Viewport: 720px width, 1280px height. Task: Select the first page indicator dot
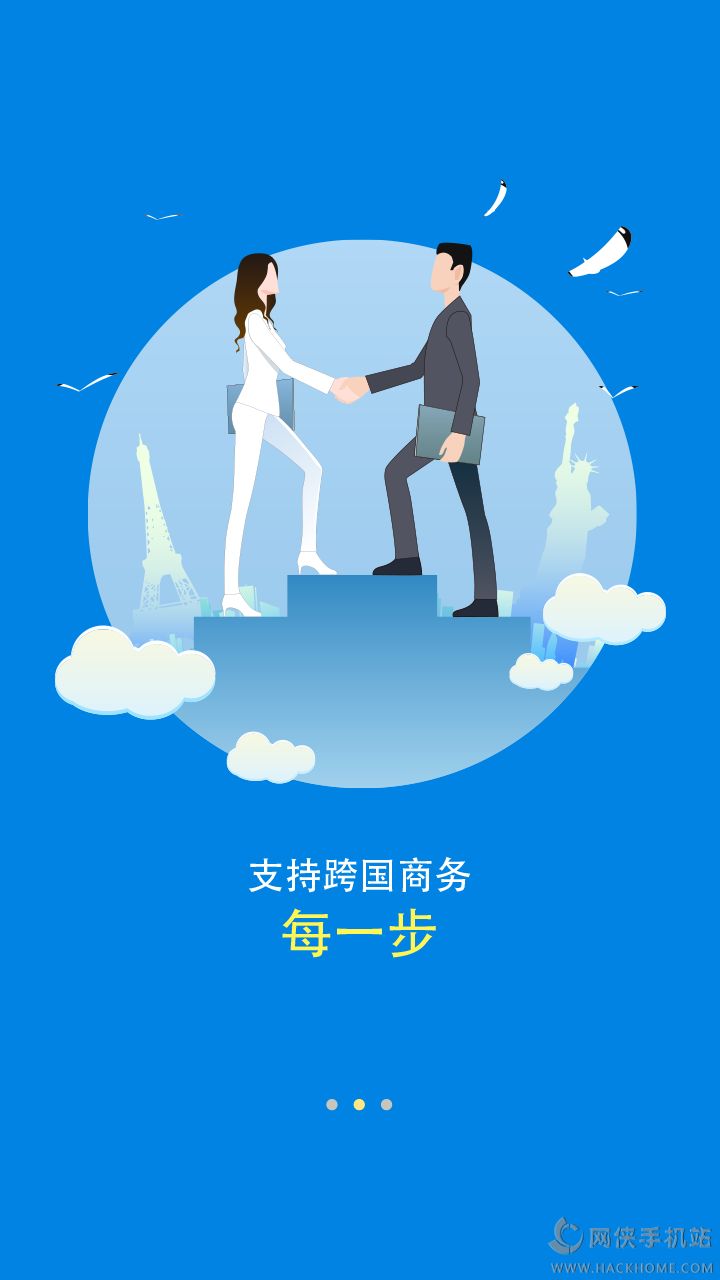(332, 1105)
